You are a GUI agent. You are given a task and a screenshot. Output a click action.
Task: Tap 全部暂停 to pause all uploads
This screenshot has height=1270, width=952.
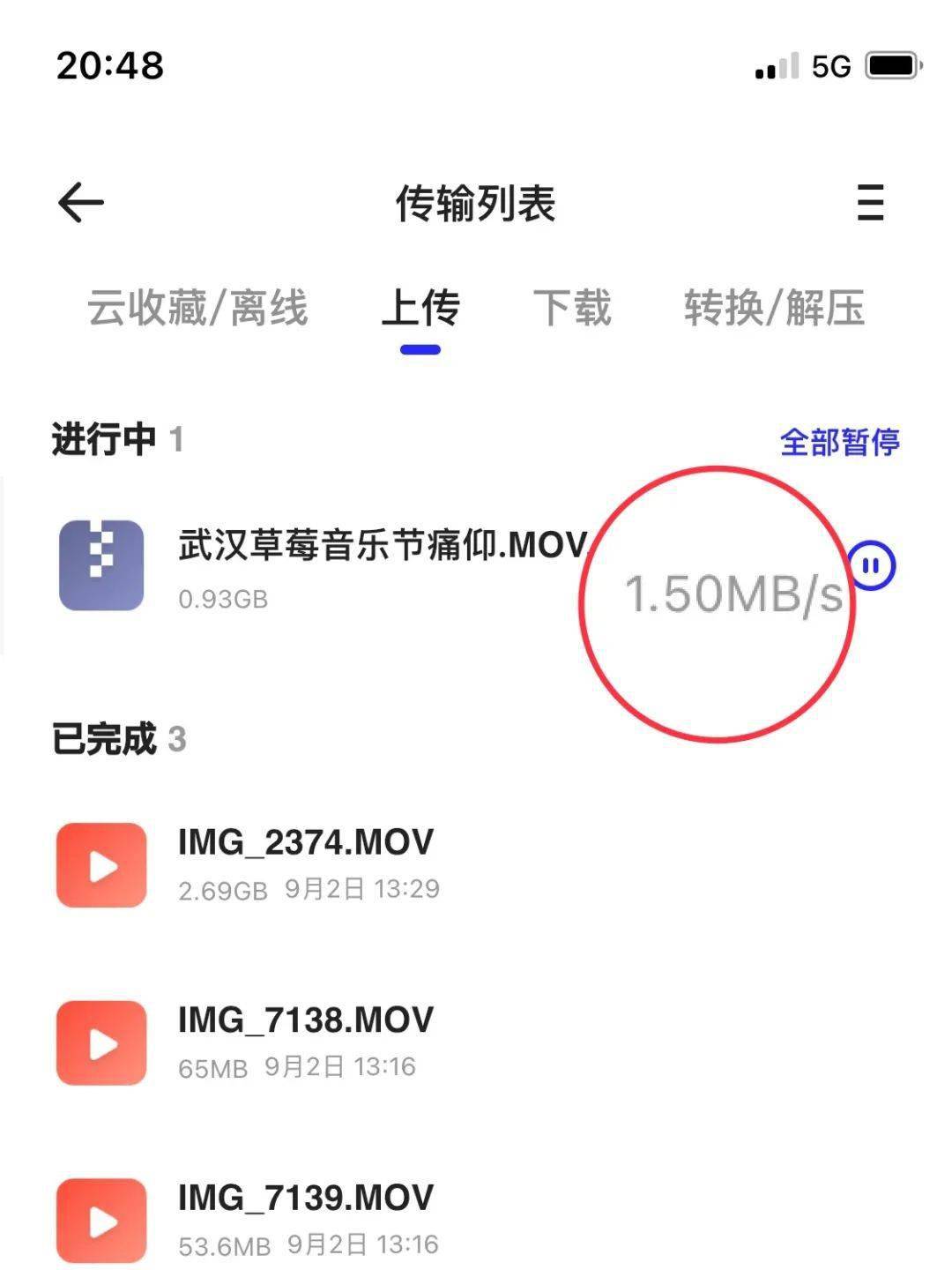(838, 444)
